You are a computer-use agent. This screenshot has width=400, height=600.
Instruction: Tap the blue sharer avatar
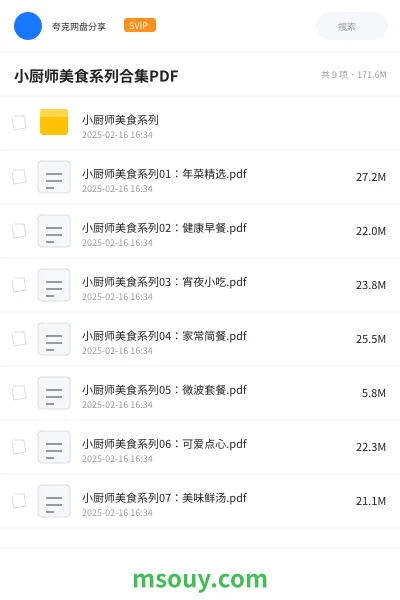point(28,26)
